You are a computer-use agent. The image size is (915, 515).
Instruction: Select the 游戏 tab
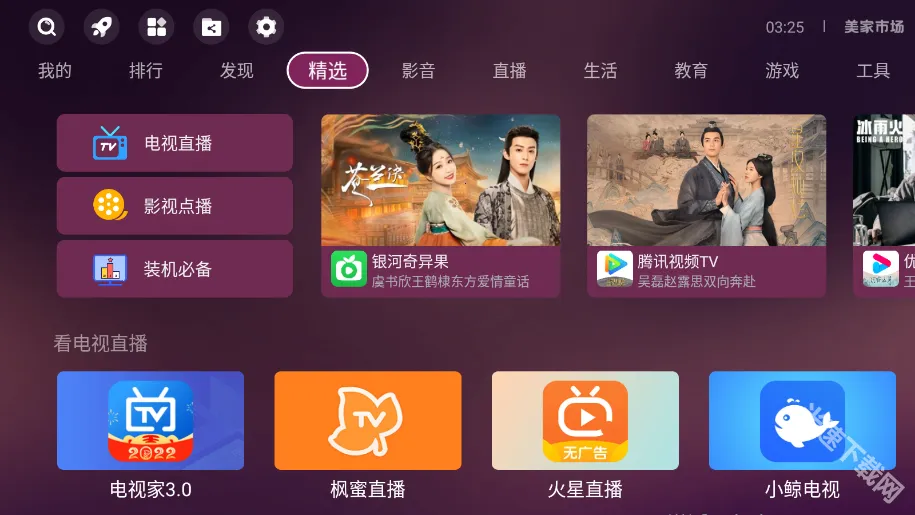[x=782, y=71]
